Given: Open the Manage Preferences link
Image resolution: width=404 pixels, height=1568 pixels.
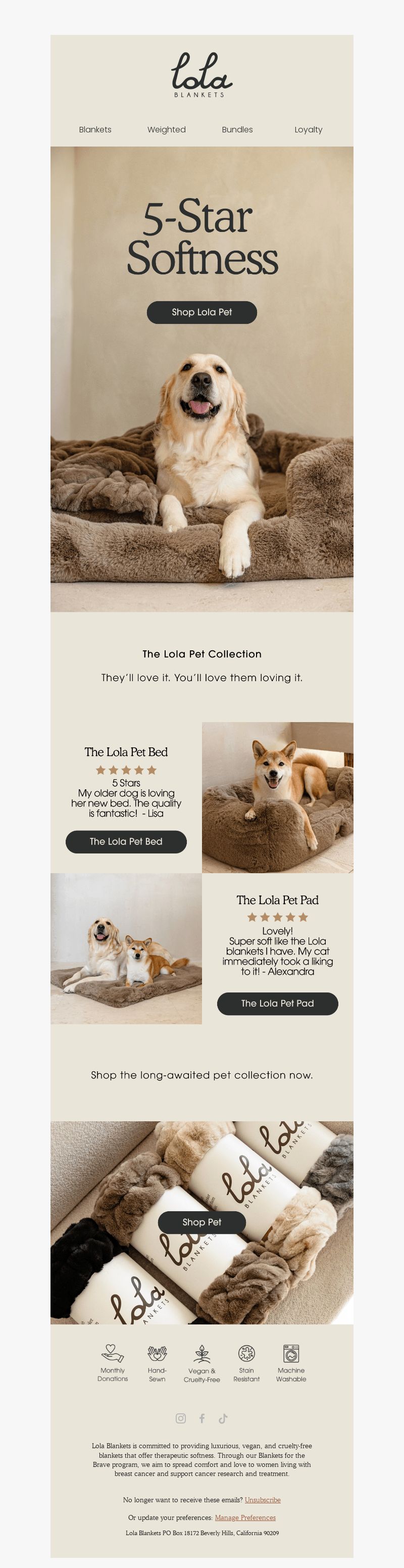Looking at the screenshot, I should click(x=245, y=1517).
